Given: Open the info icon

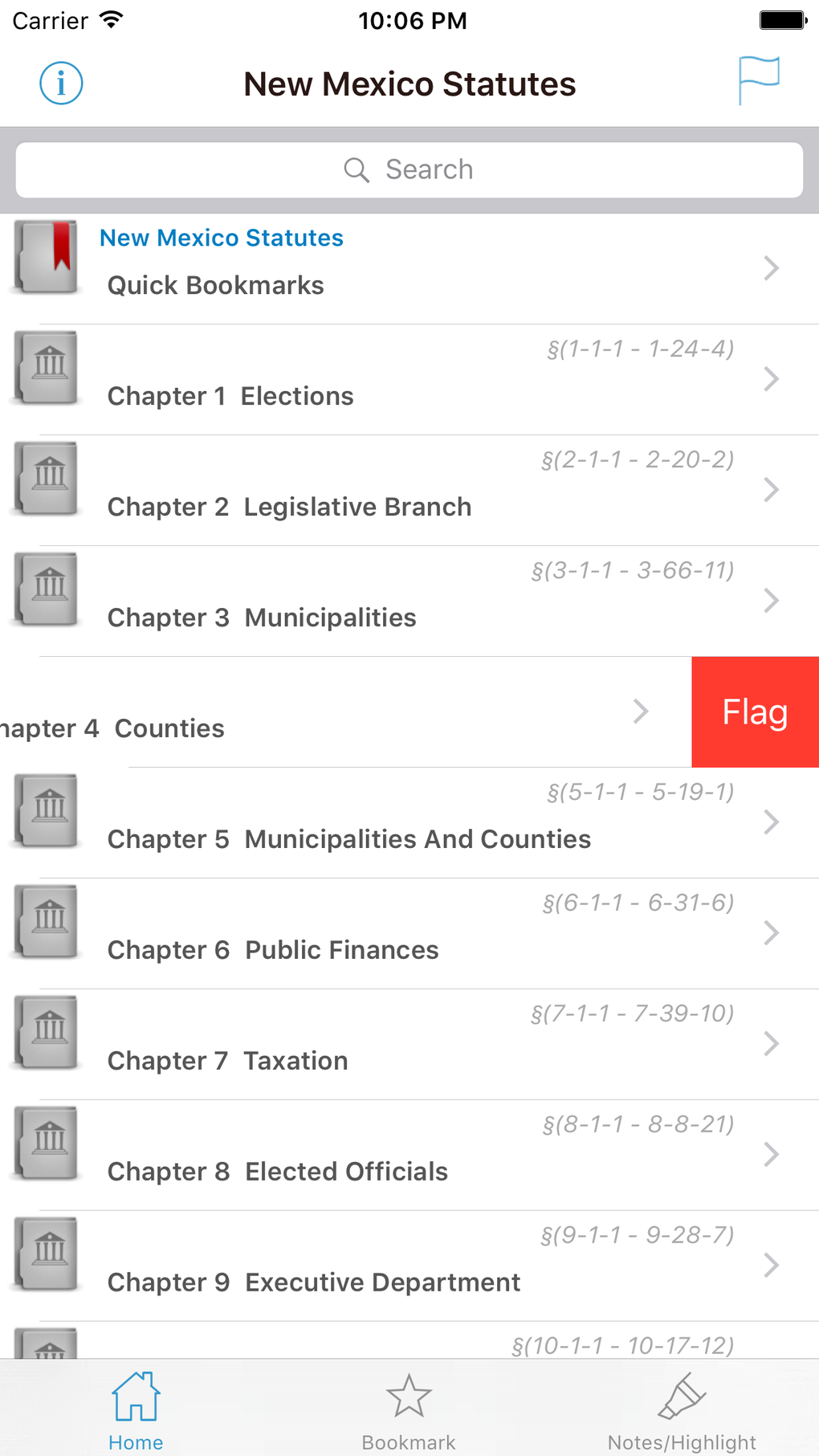Looking at the screenshot, I should tap(61, 84).
